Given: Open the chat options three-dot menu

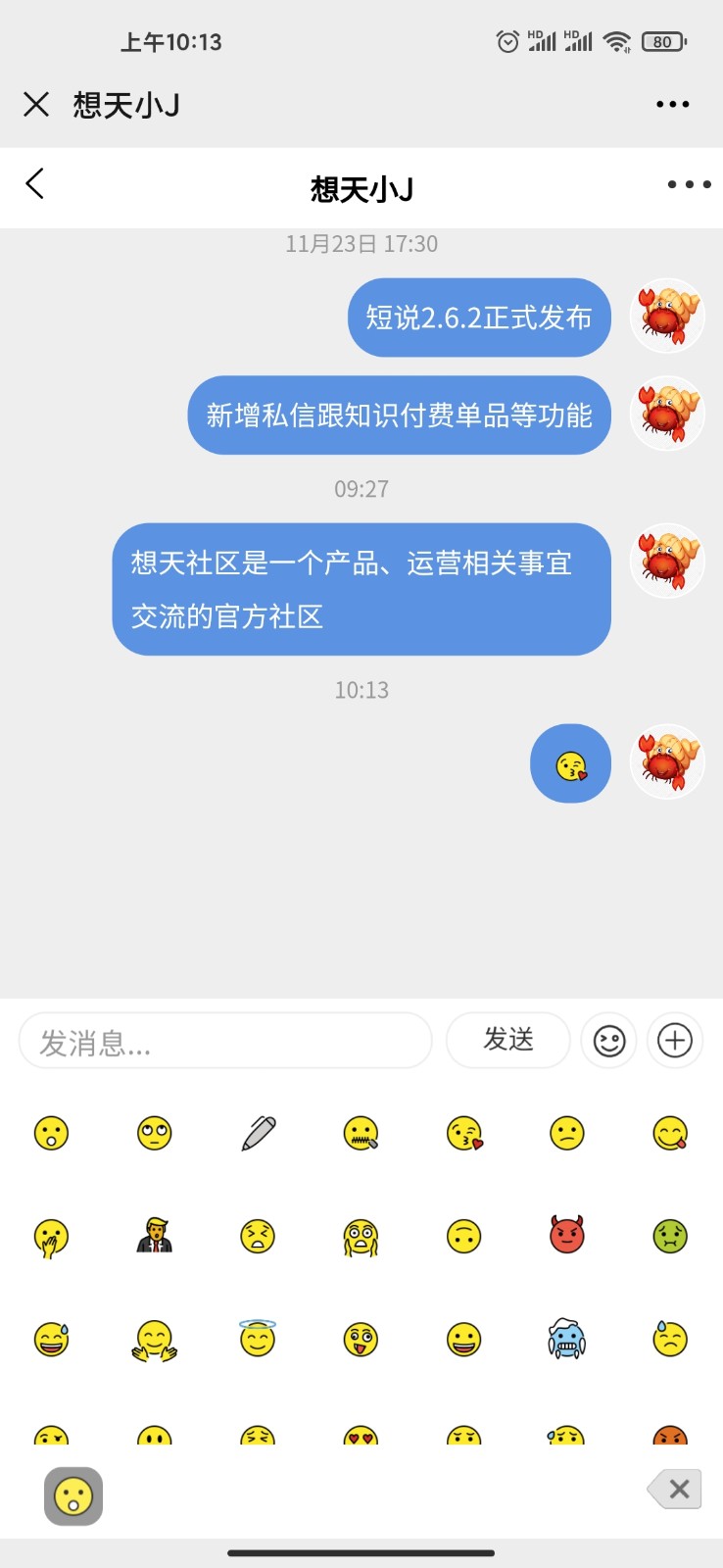Looking at the screenshot, I should [689, 184].
